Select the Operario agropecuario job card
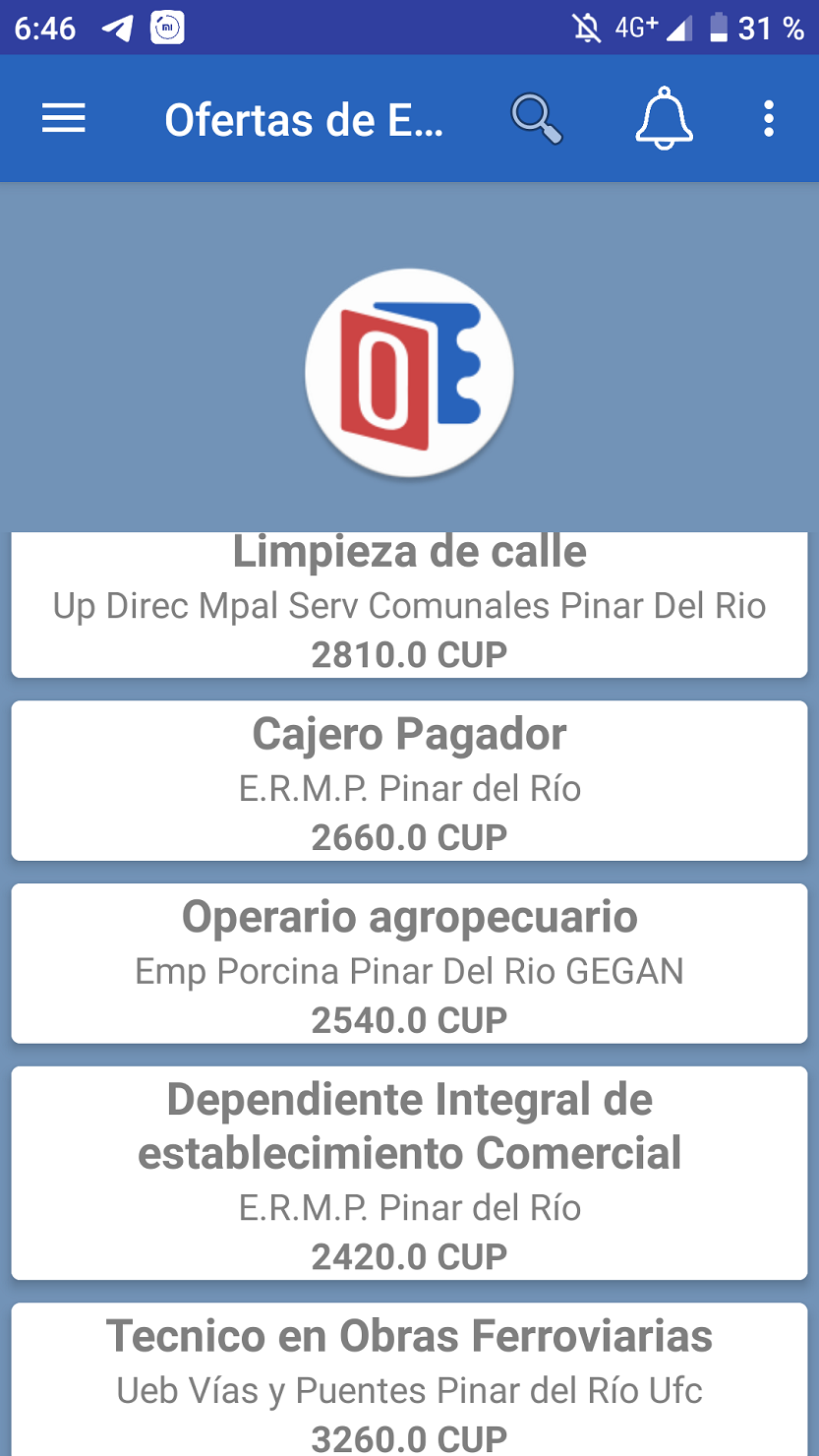 (x=409, y=964)
